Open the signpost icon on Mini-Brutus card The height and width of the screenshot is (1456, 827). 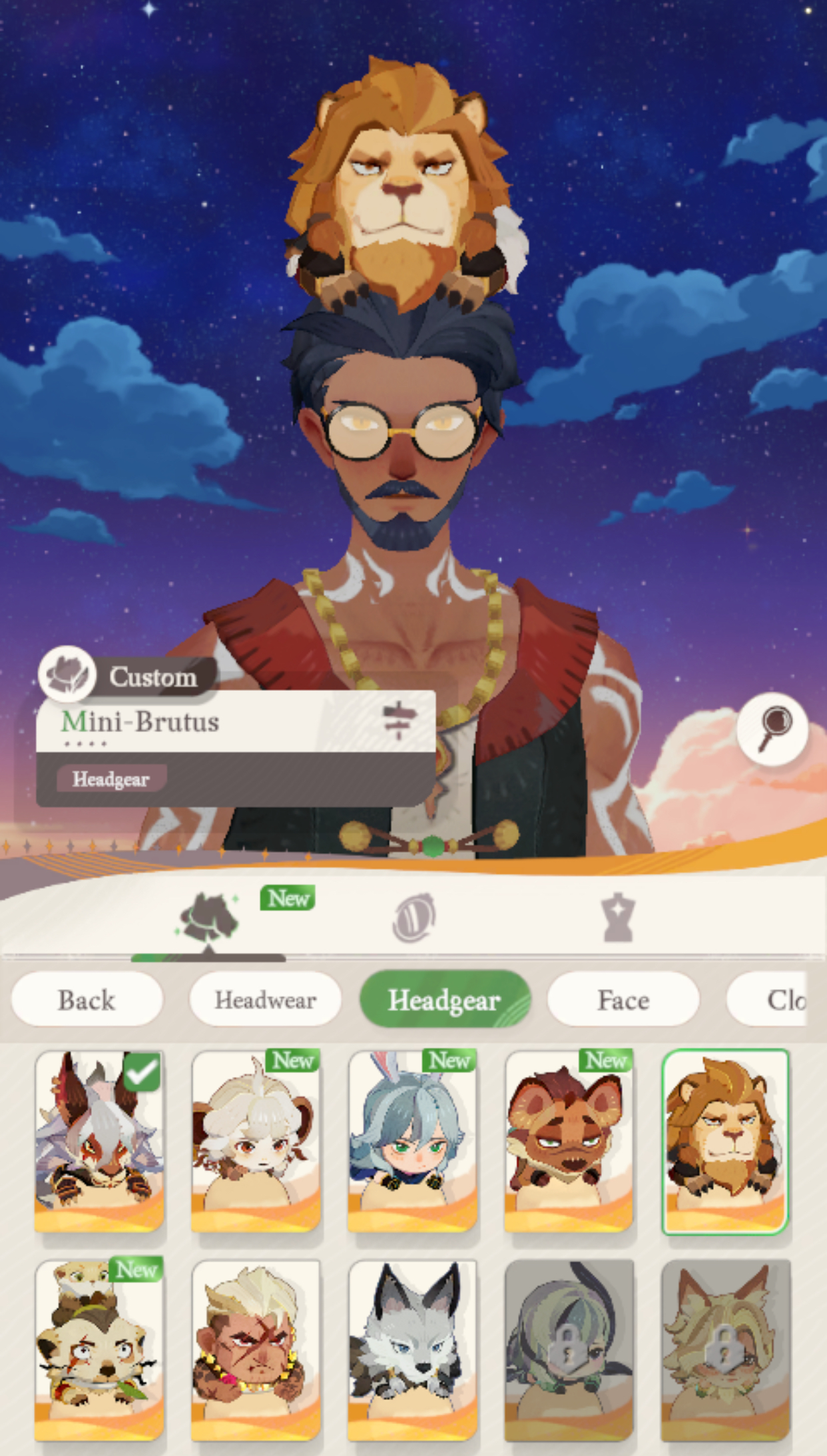[399, 720]
